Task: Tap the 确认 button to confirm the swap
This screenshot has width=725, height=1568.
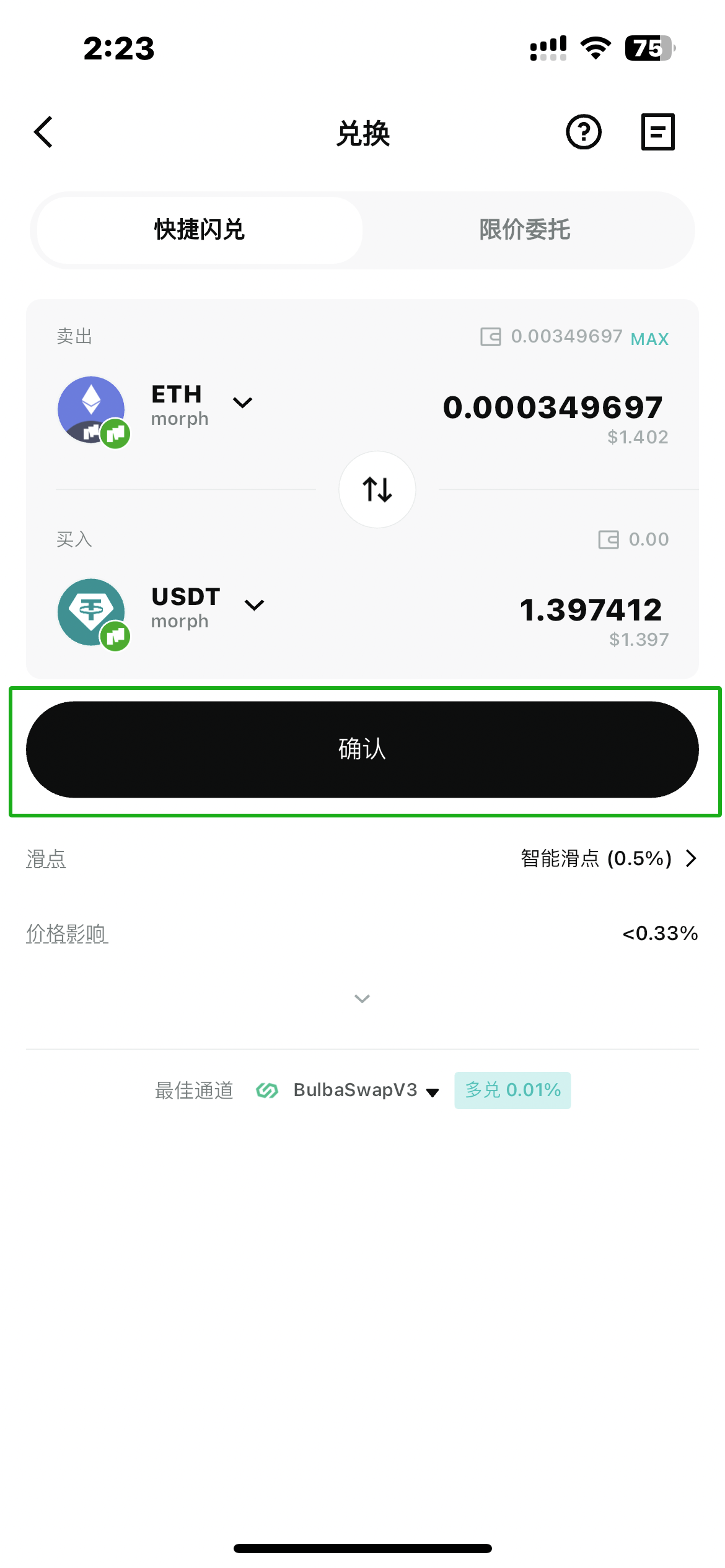Action: [x=362, y=749]
